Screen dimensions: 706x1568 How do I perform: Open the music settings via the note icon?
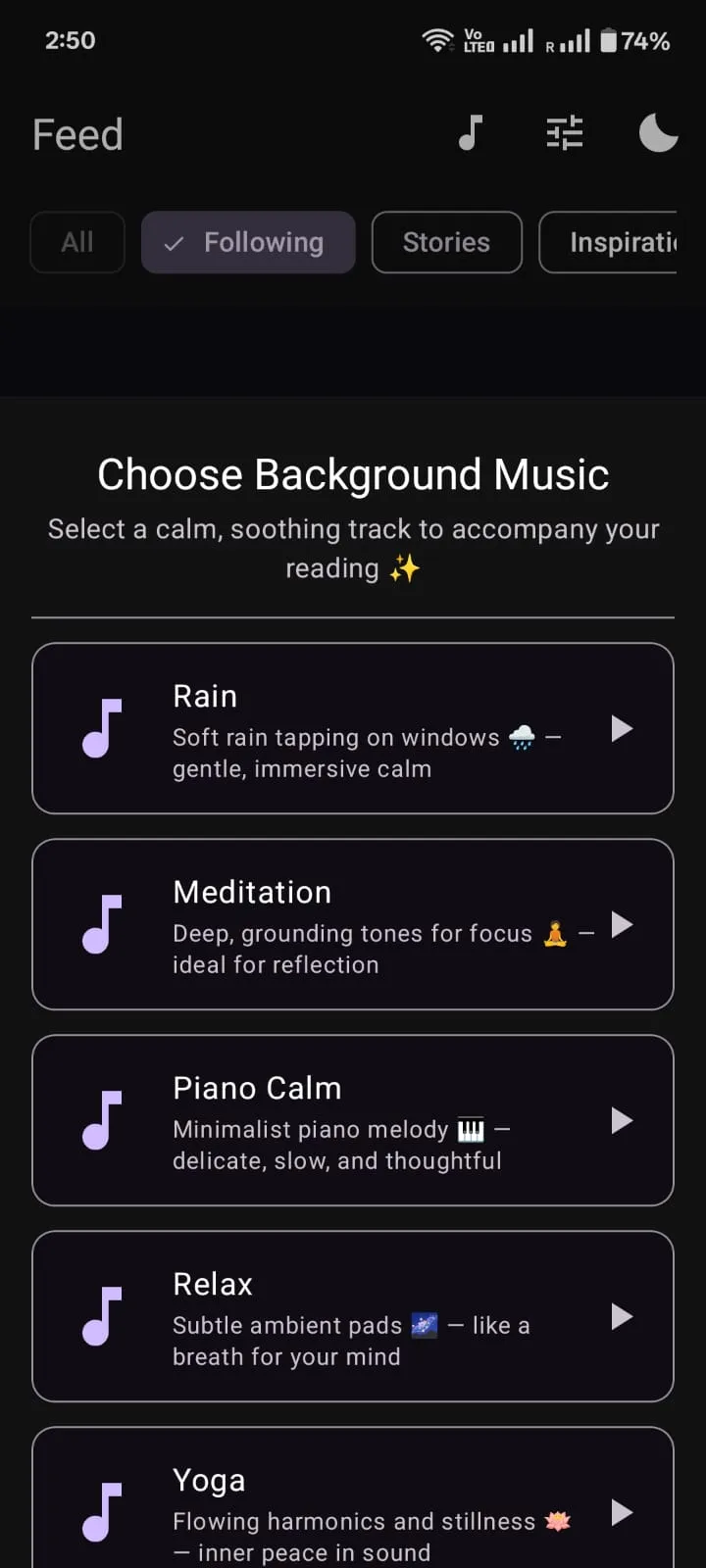point(471,133)
